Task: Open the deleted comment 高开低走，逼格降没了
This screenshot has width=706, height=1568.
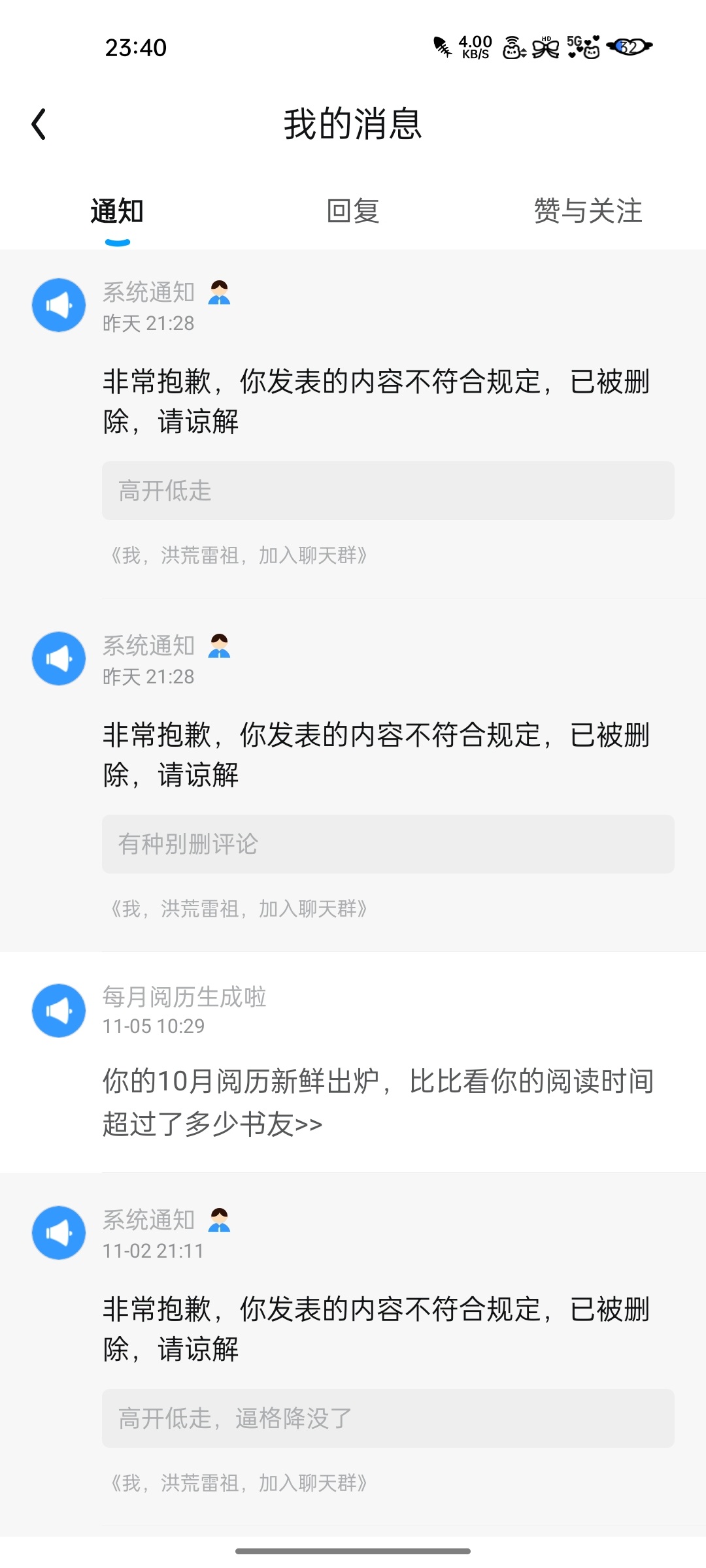Action: coord(388,1418)
